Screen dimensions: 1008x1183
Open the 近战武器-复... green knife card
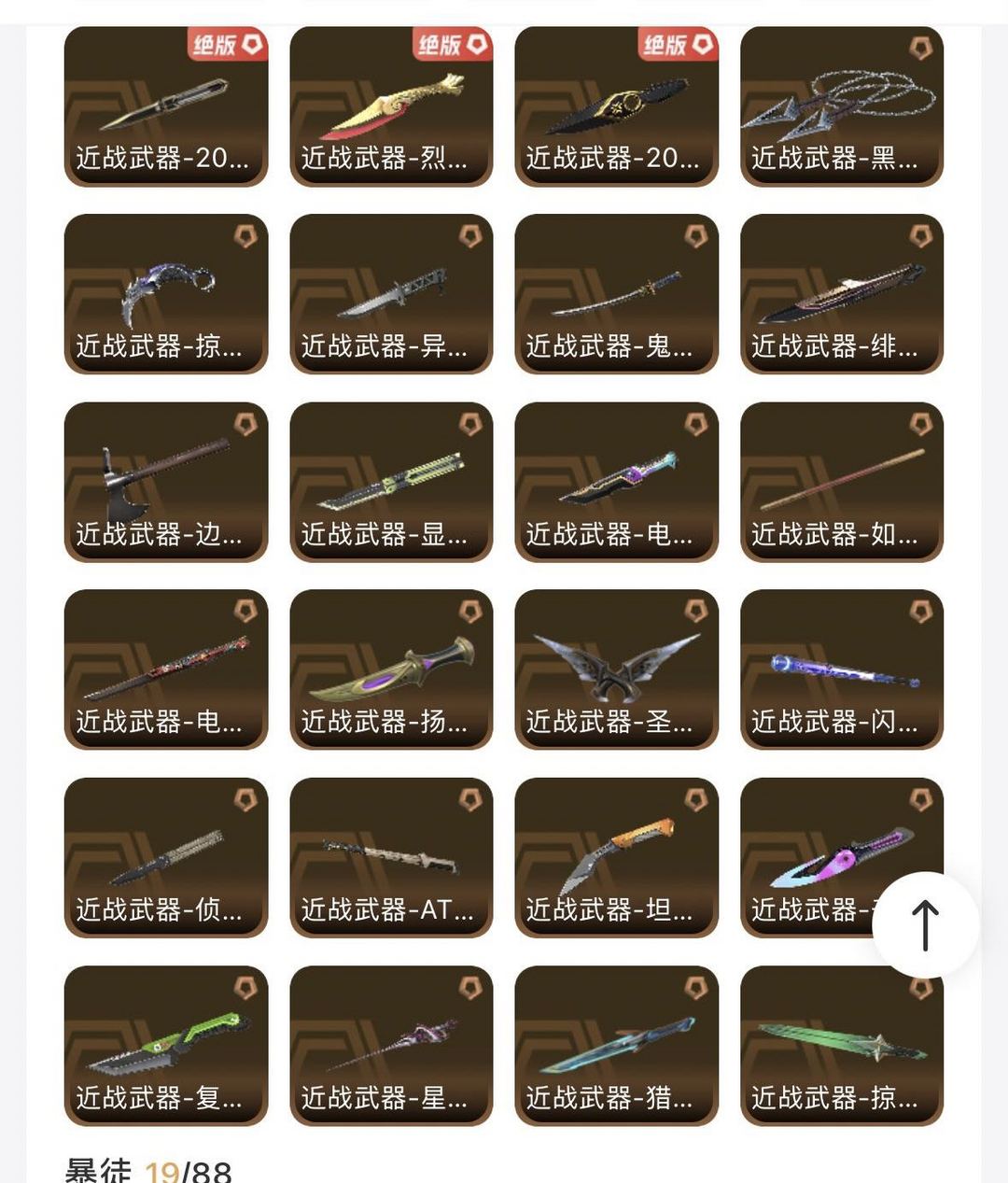coord(166,1045)
